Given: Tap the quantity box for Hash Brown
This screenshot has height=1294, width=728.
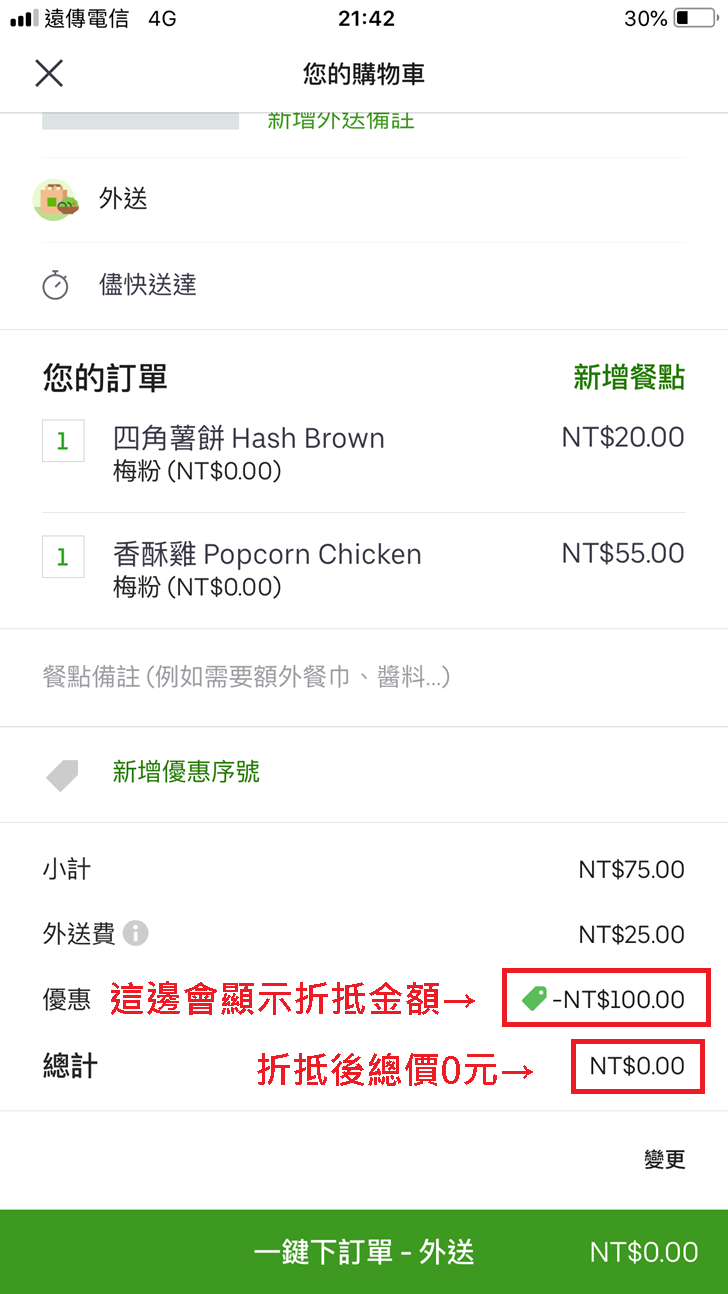Looking at the screenshot, I should click(x=63, y=440).
